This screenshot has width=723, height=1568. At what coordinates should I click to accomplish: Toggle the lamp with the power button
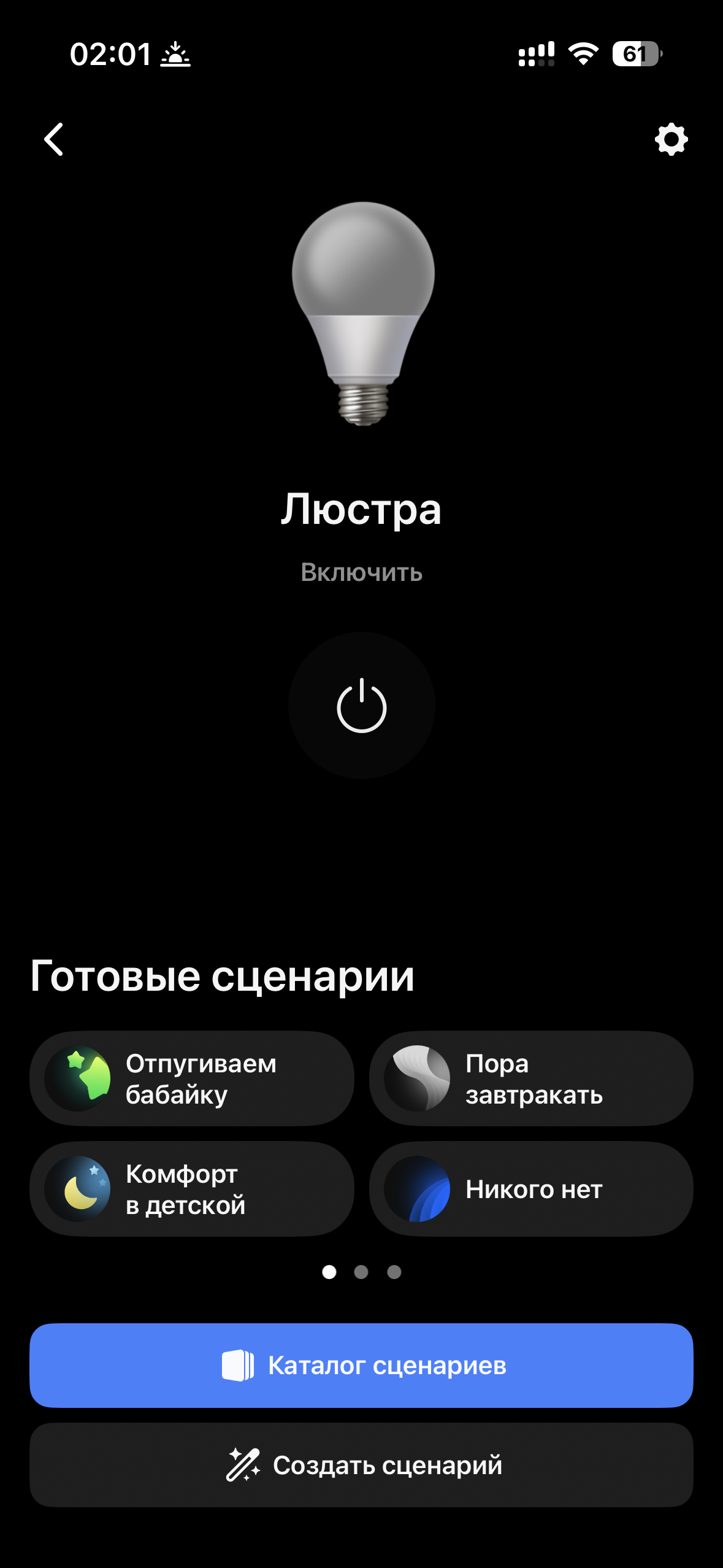[361, 705]
